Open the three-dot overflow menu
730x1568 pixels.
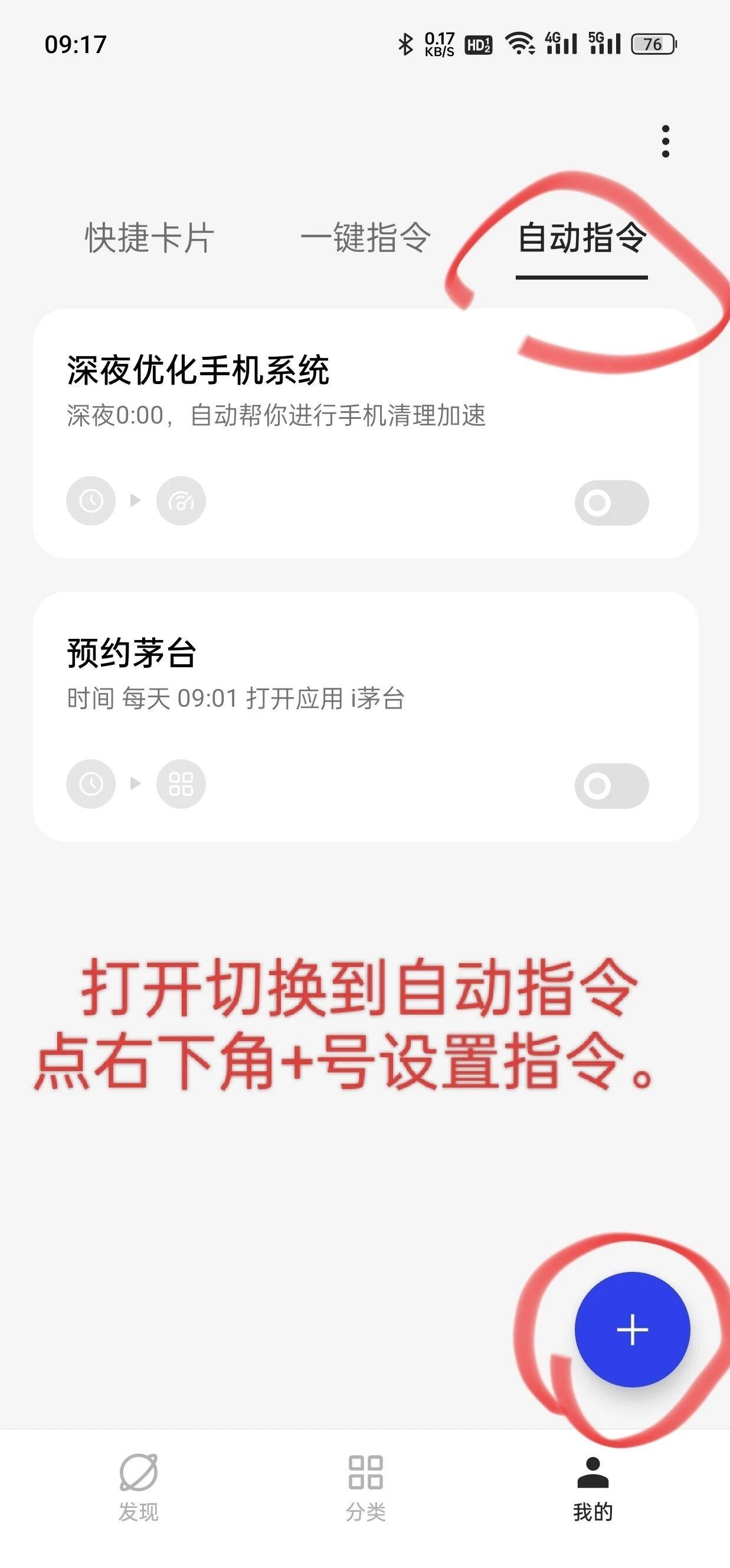[666, 141]
